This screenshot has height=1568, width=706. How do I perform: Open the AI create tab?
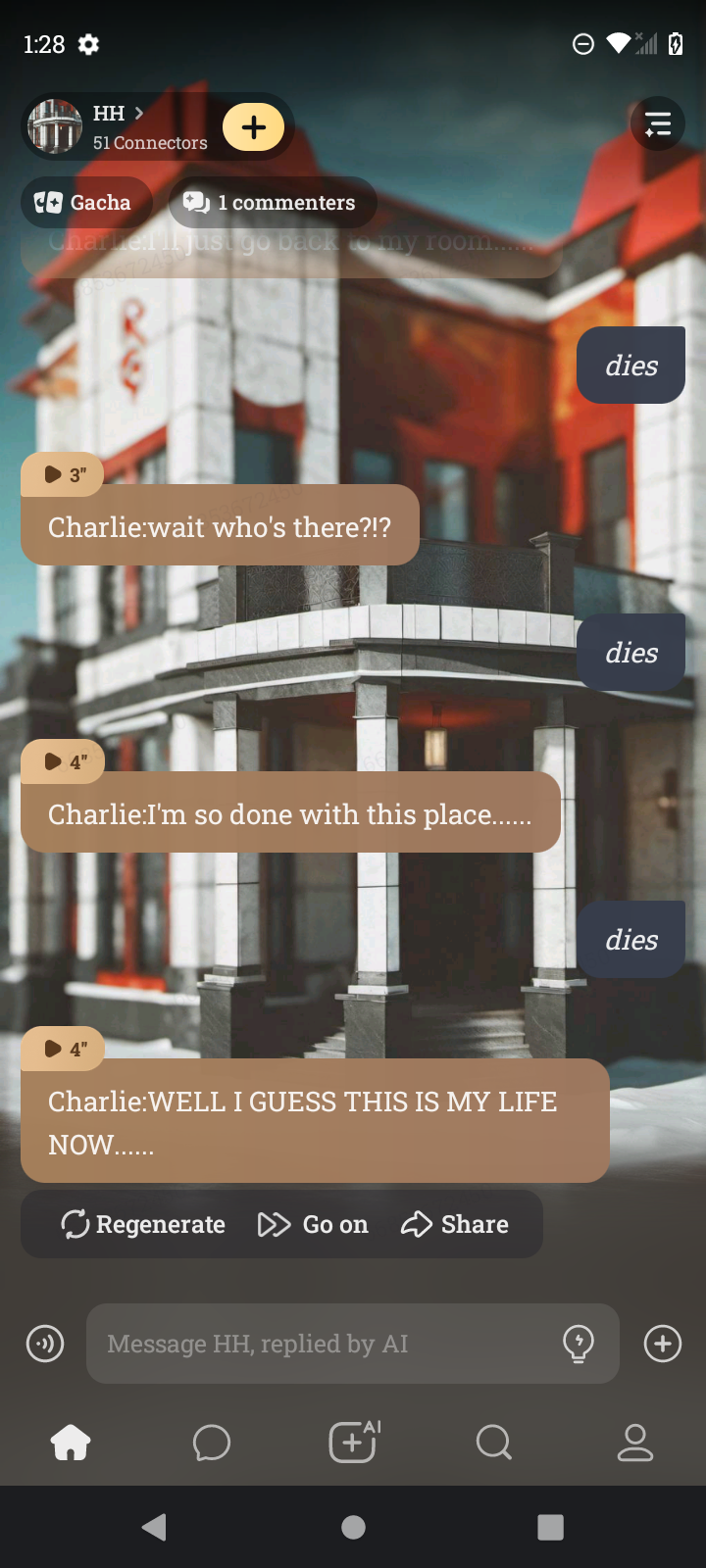(x=353, y=1443)
